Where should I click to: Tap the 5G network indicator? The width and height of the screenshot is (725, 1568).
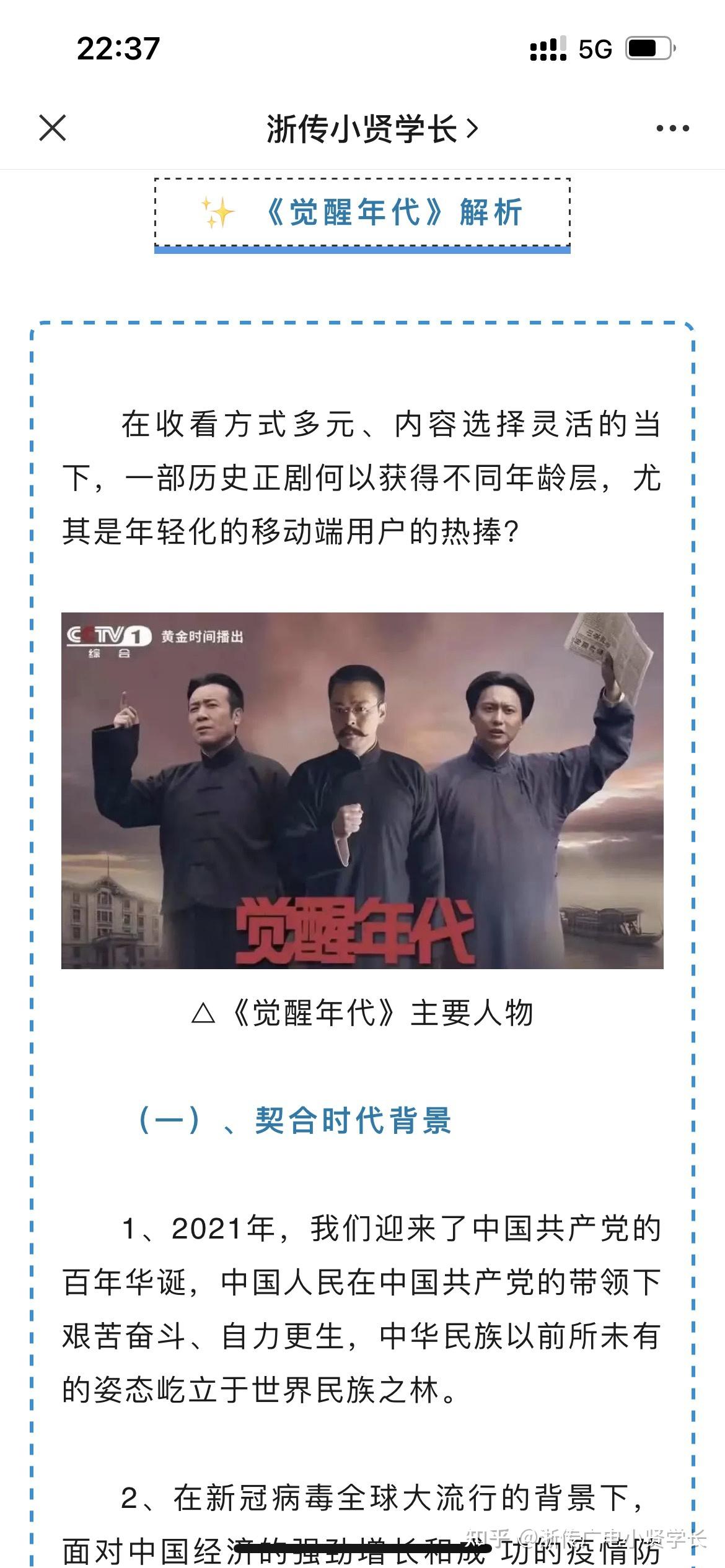coord(595,46)
